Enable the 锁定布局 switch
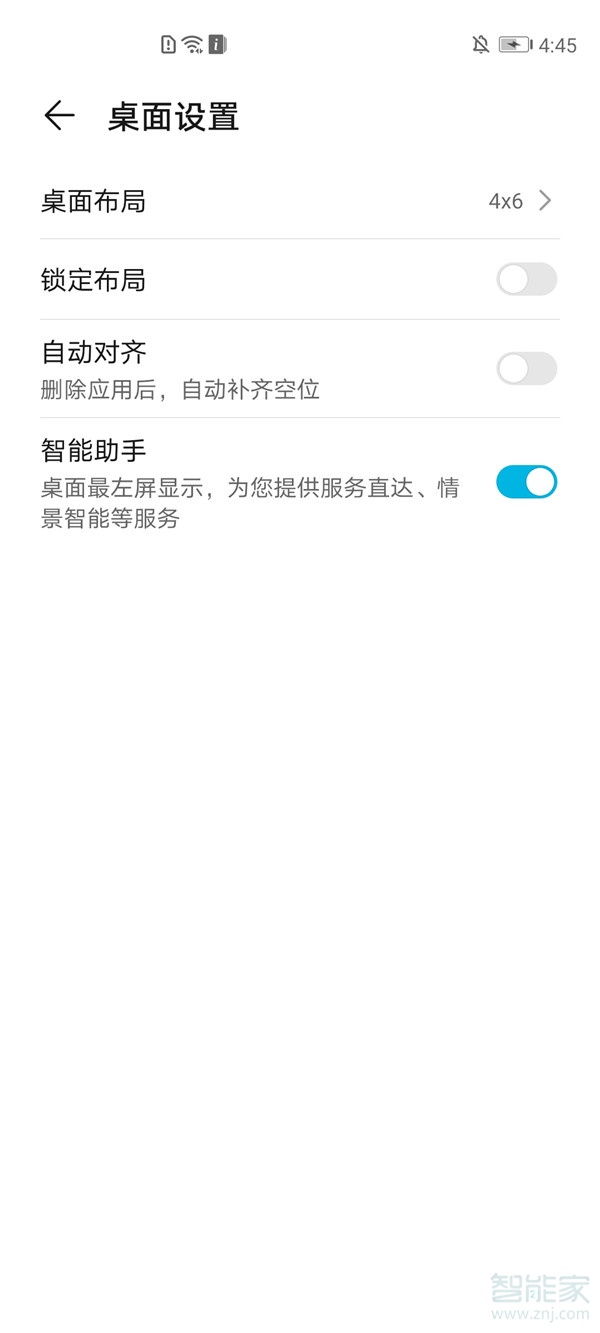 pyautogui.click(x=526, y=279)
